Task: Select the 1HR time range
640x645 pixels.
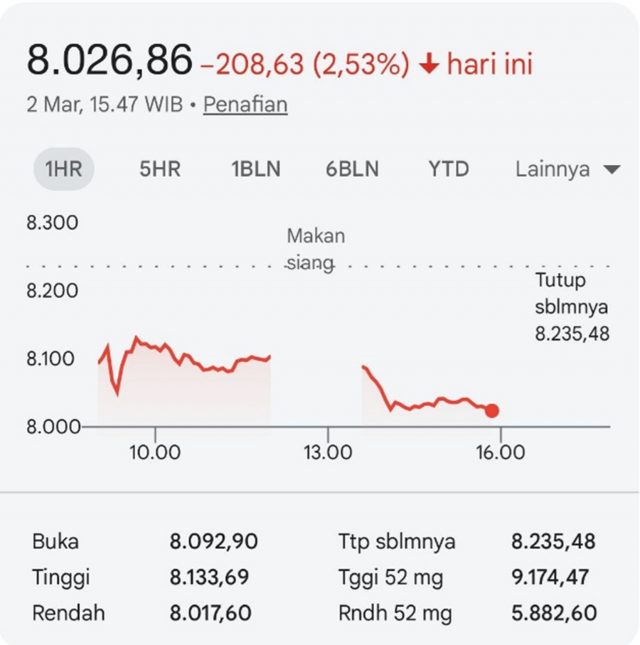Action: [64, 169]
